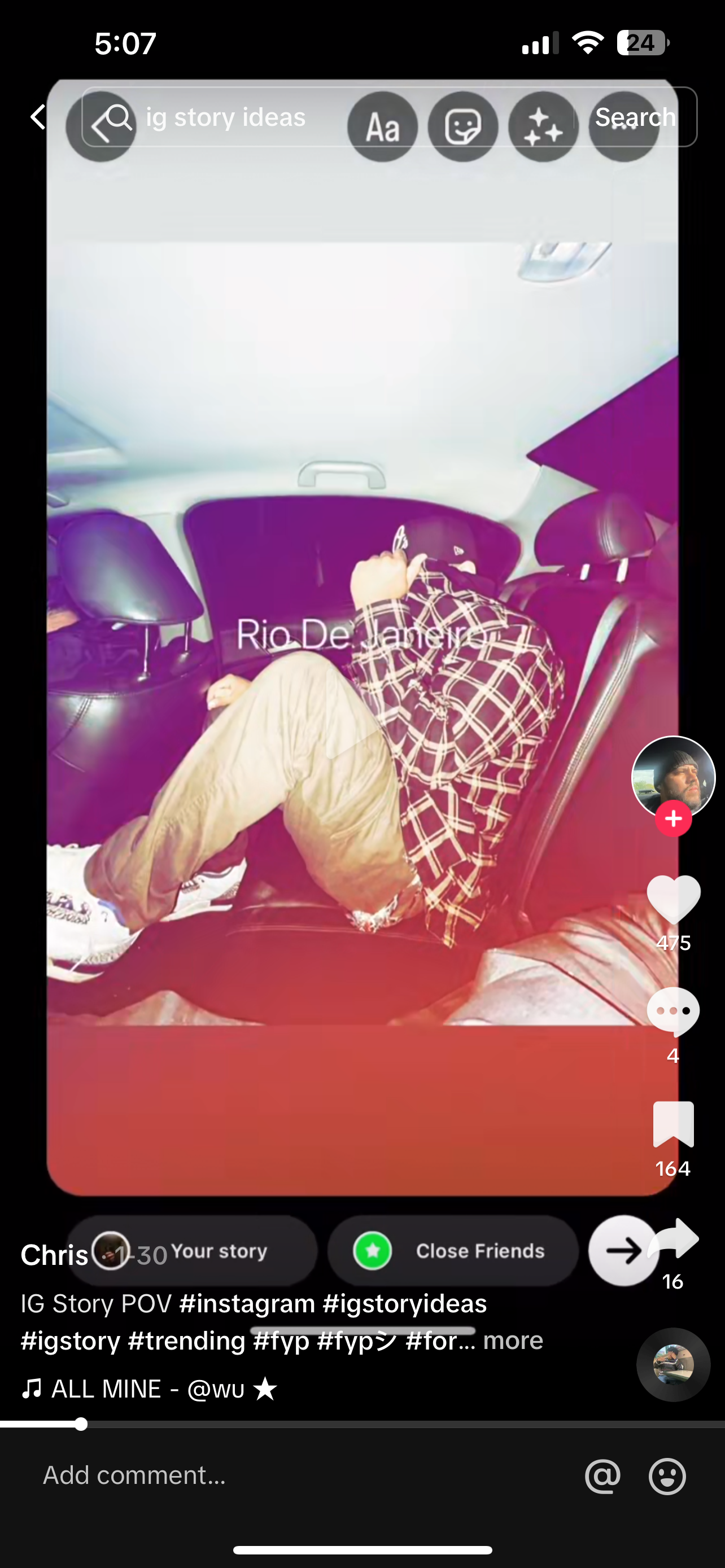Tap the Search button
725x1568 pixels.
click(635, 117)
